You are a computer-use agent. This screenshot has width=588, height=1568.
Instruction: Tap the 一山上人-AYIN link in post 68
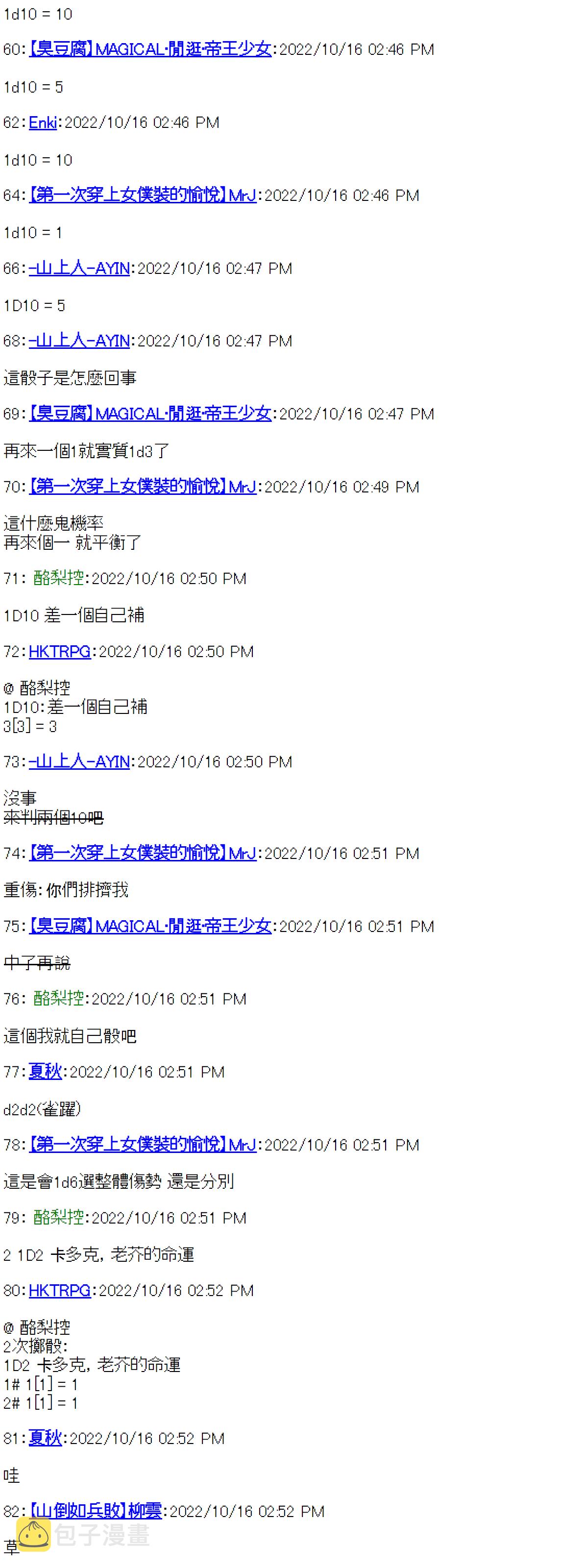pyautogui.click(x=79, y=341)
